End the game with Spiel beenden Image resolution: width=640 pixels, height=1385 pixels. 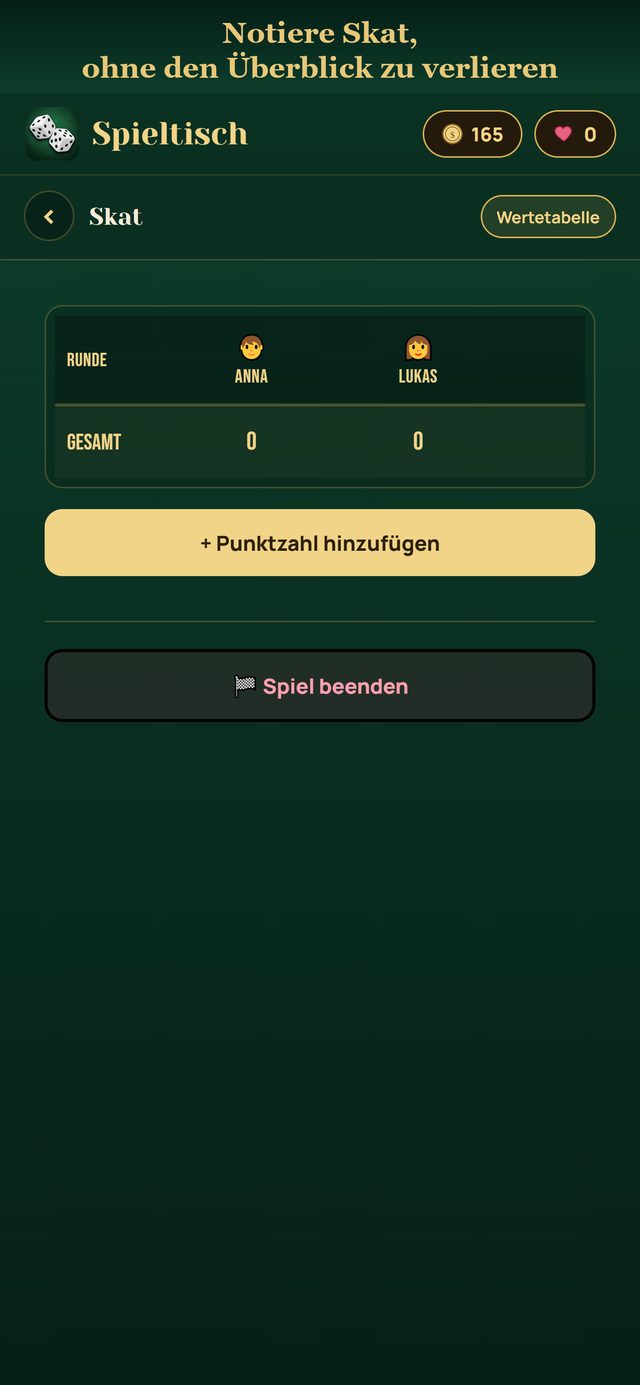coord(320,686)
